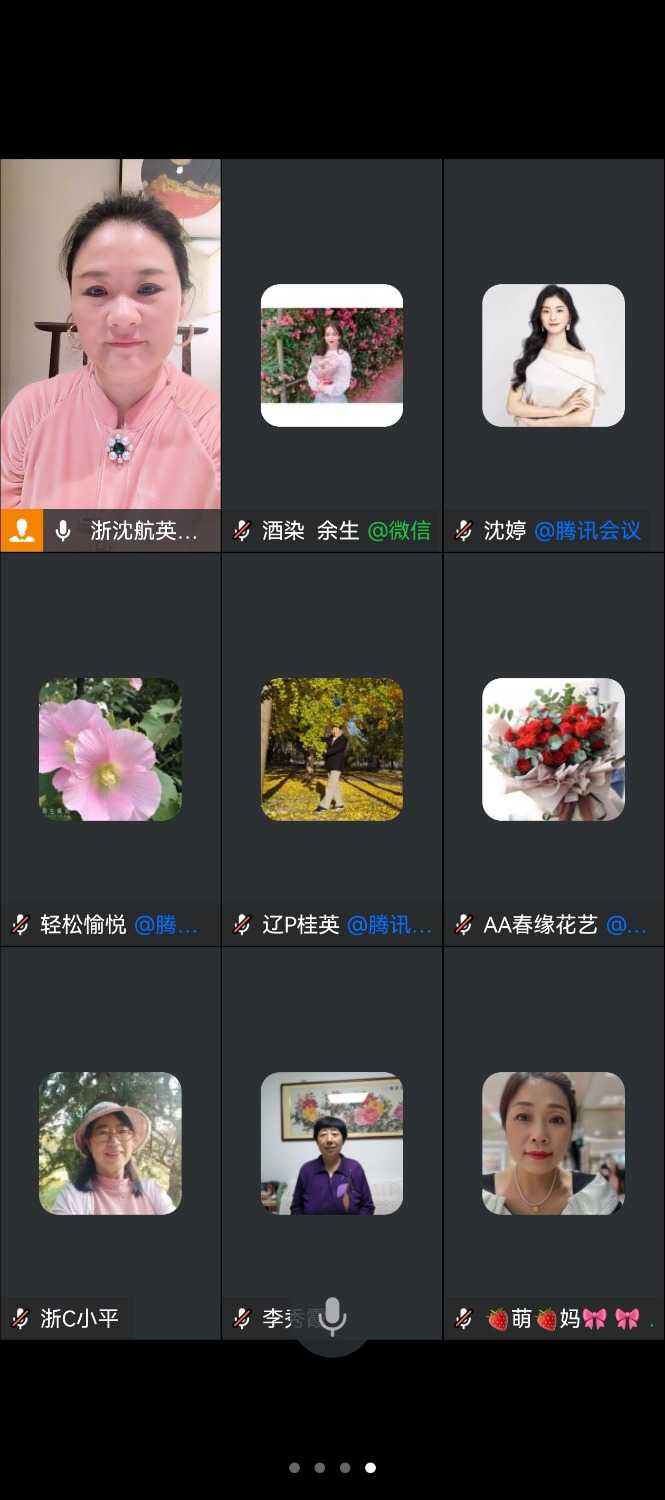Tap the 轻松愉悦 participant tile
This screenshot has width=665, height=1500.
[x=110, y=749]
